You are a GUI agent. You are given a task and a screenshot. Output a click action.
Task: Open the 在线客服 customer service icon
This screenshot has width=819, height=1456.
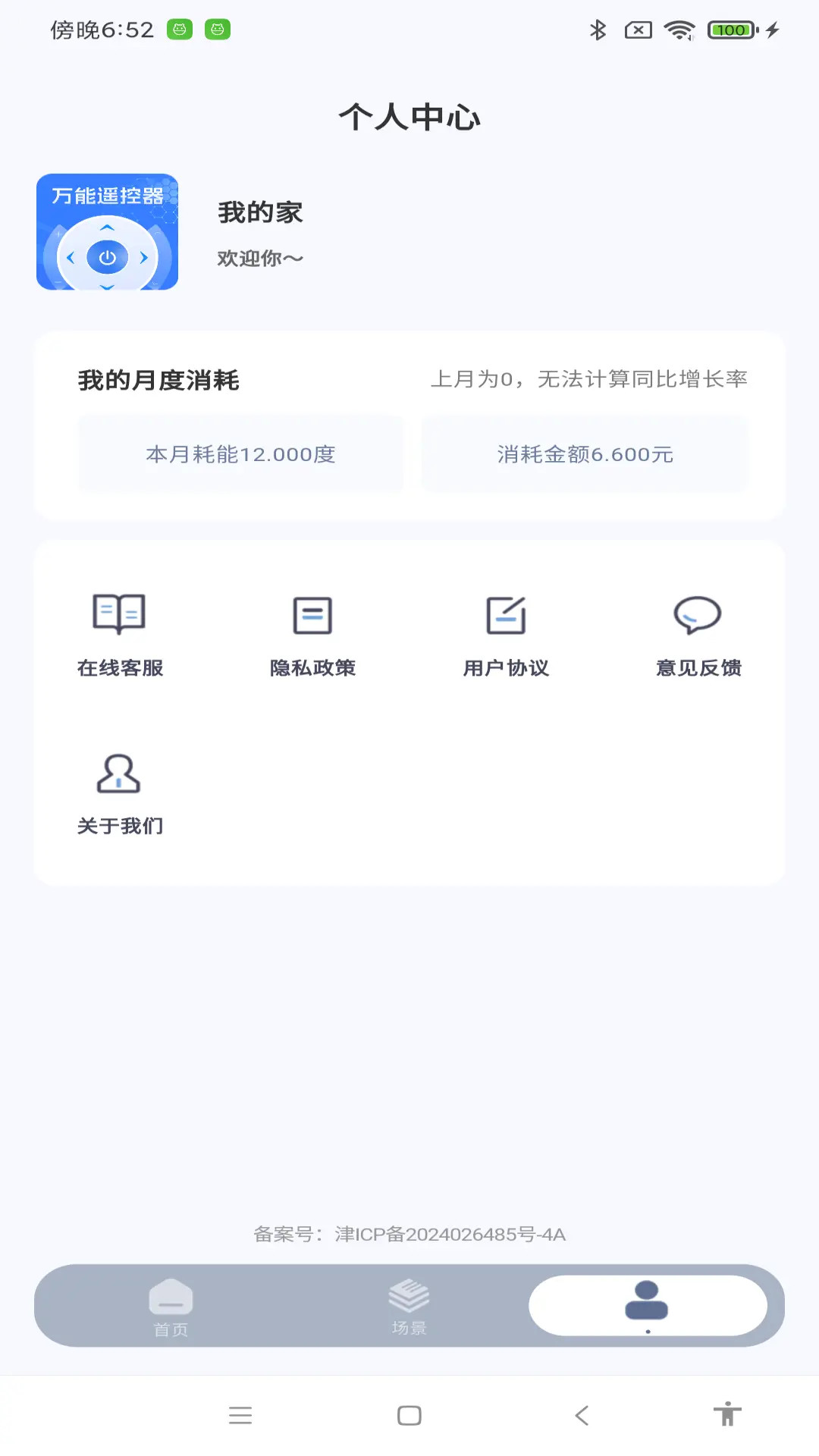119,616
